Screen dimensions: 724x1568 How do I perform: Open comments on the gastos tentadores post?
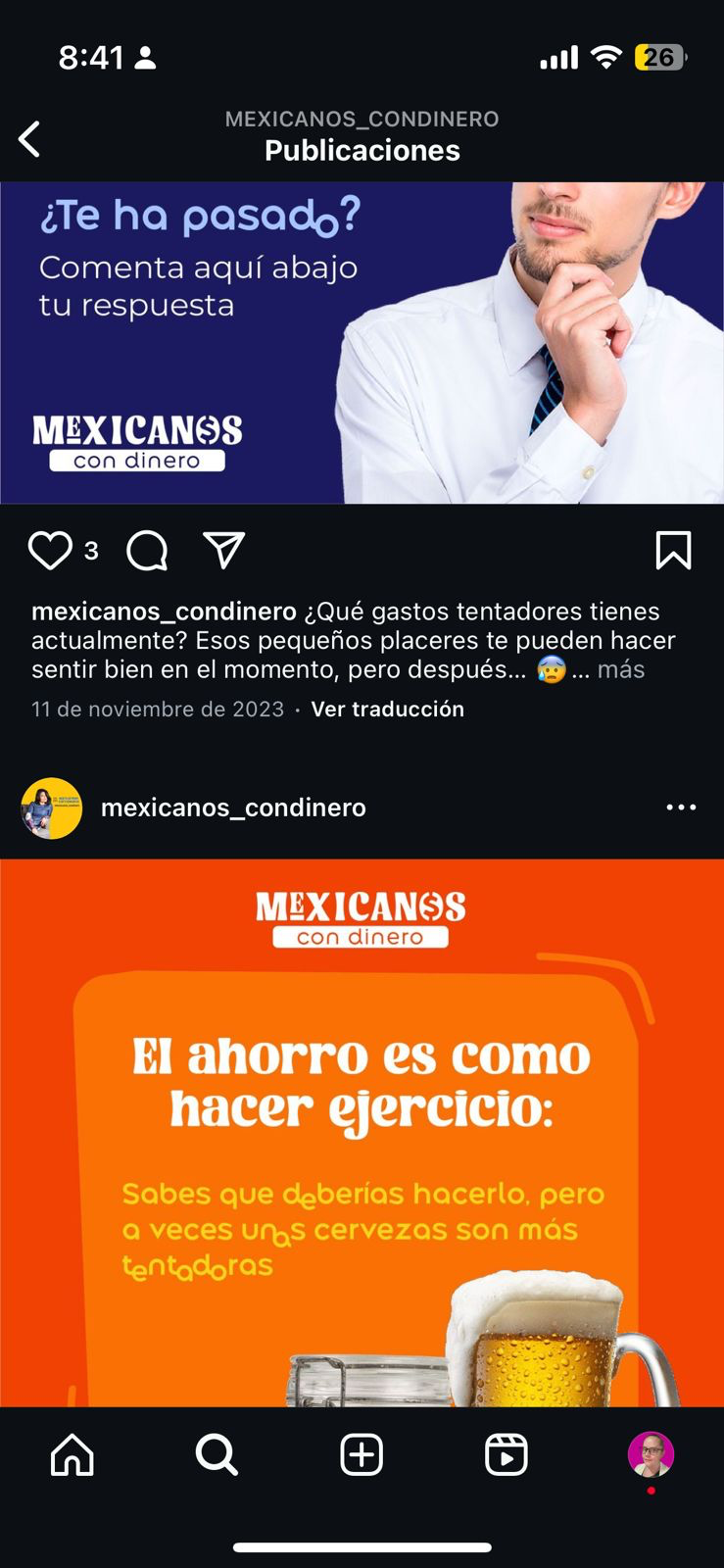pos(147,551)
